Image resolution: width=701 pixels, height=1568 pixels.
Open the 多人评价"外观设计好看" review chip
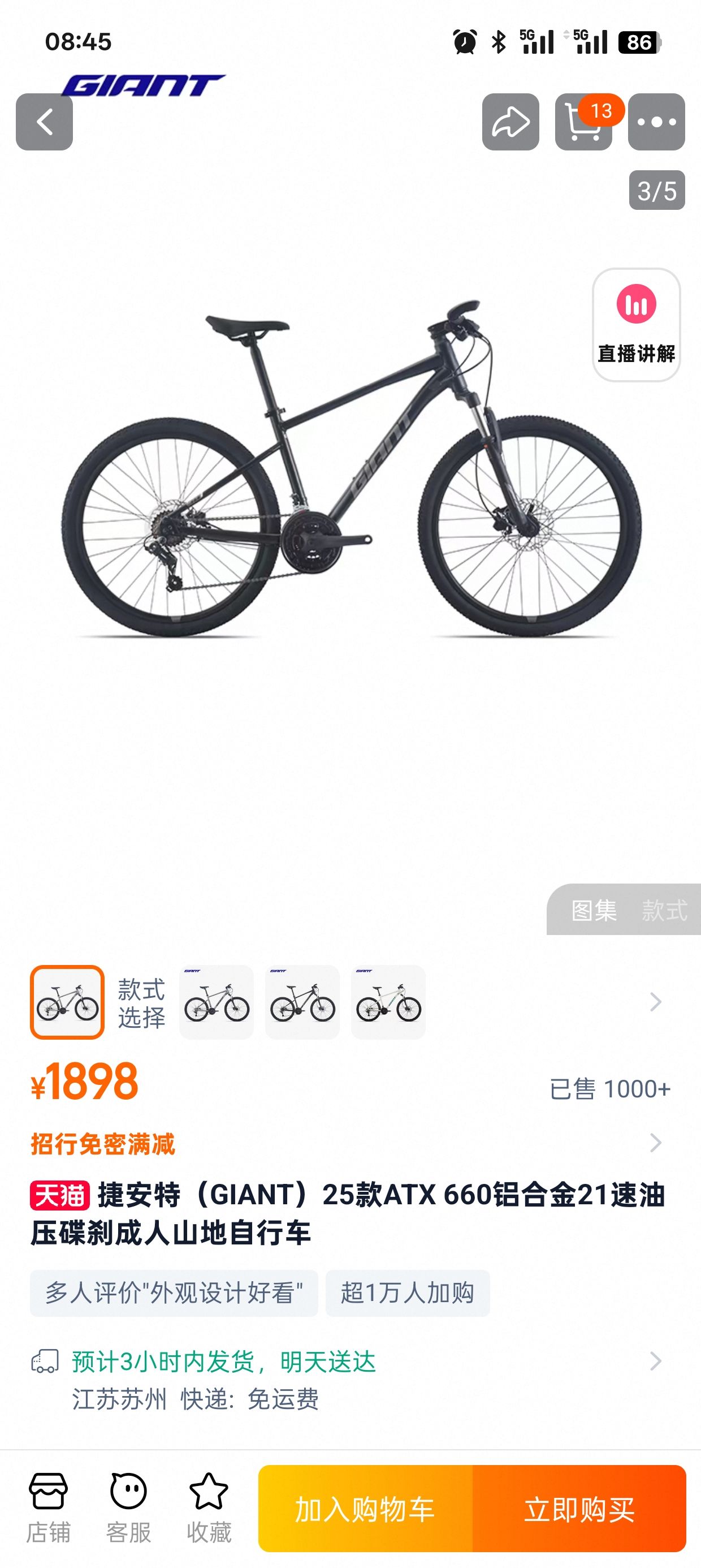[x=174, y=1293]
